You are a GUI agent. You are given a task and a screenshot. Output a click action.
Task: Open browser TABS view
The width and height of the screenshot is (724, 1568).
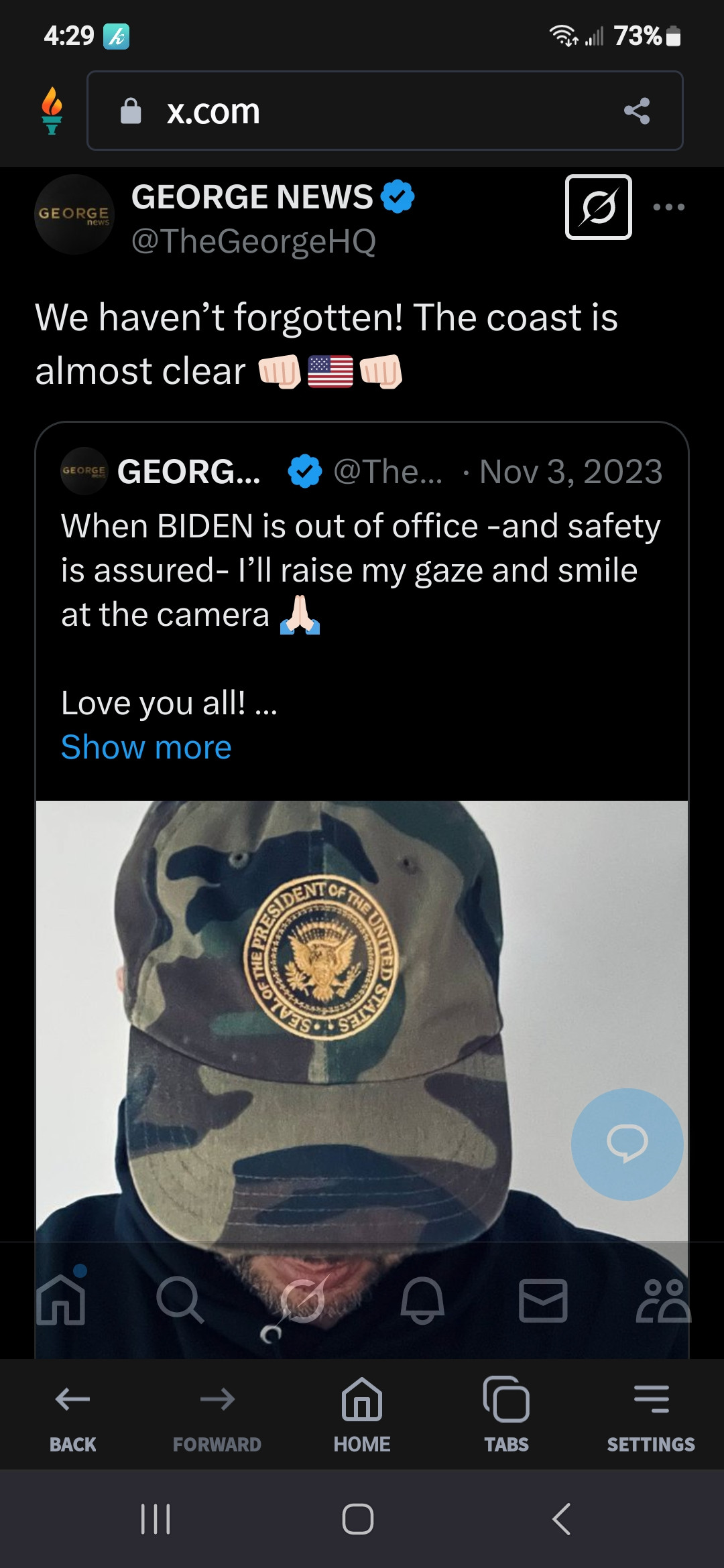click(507, 1414)
